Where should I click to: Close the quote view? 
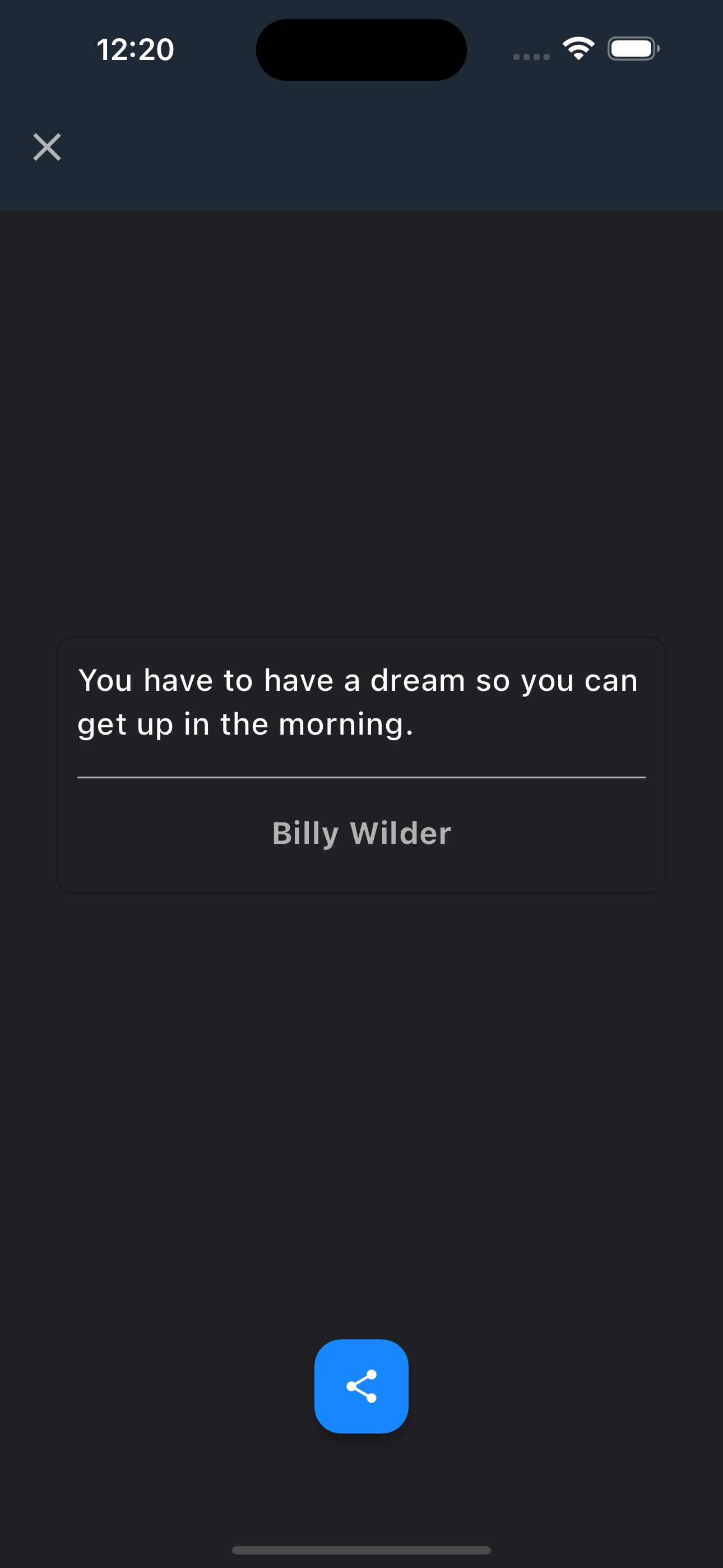(47, 147)
